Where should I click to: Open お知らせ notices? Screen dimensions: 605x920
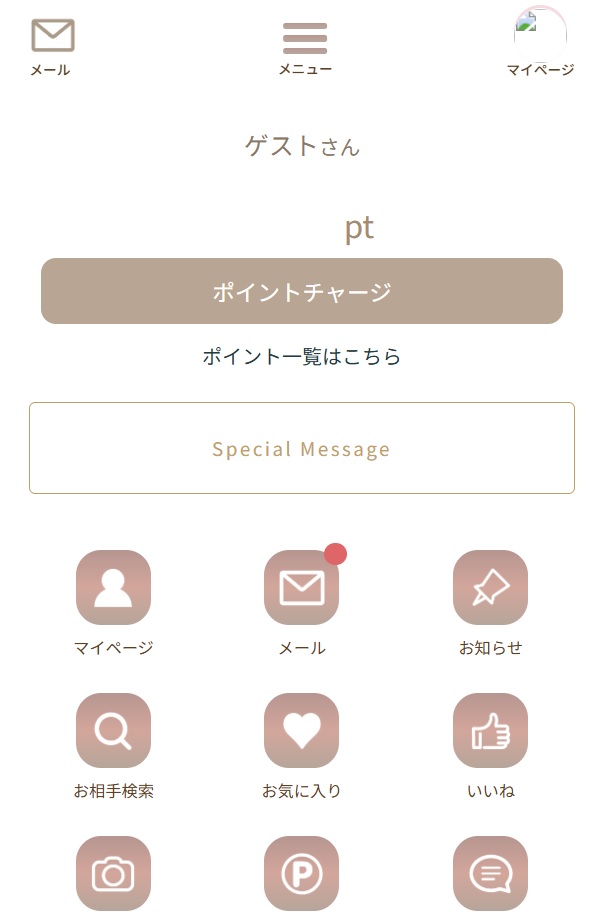pyautogui.click(x=490, y=588)
